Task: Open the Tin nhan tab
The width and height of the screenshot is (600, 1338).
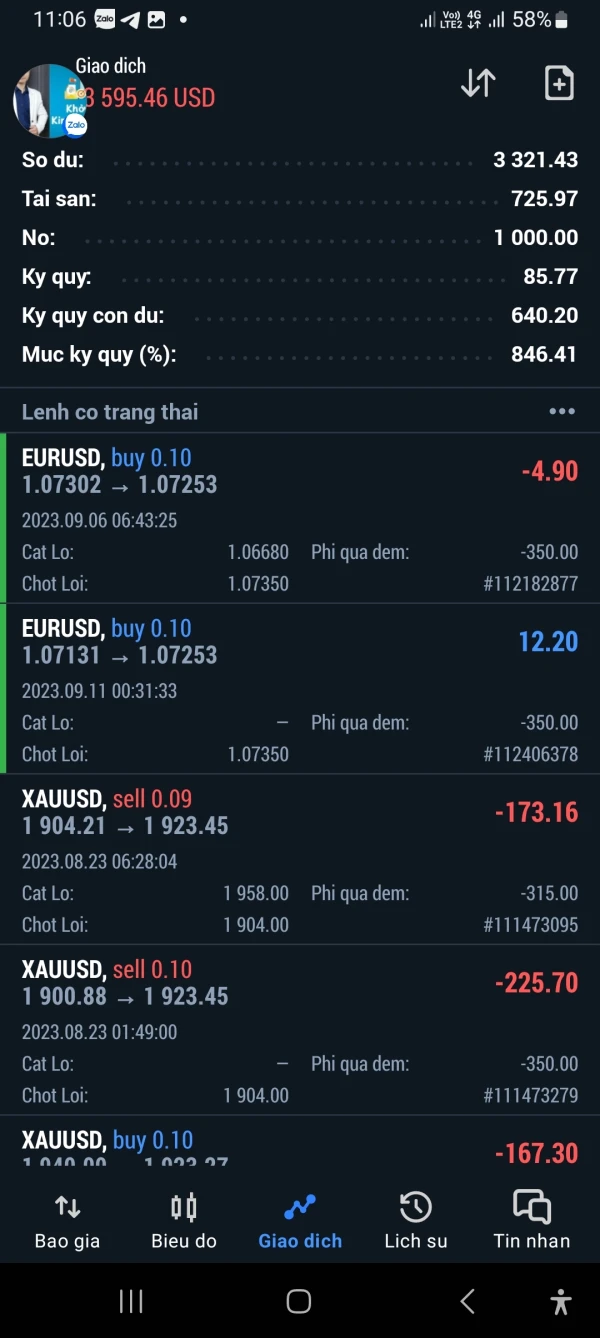Action: coord(531,1220)
